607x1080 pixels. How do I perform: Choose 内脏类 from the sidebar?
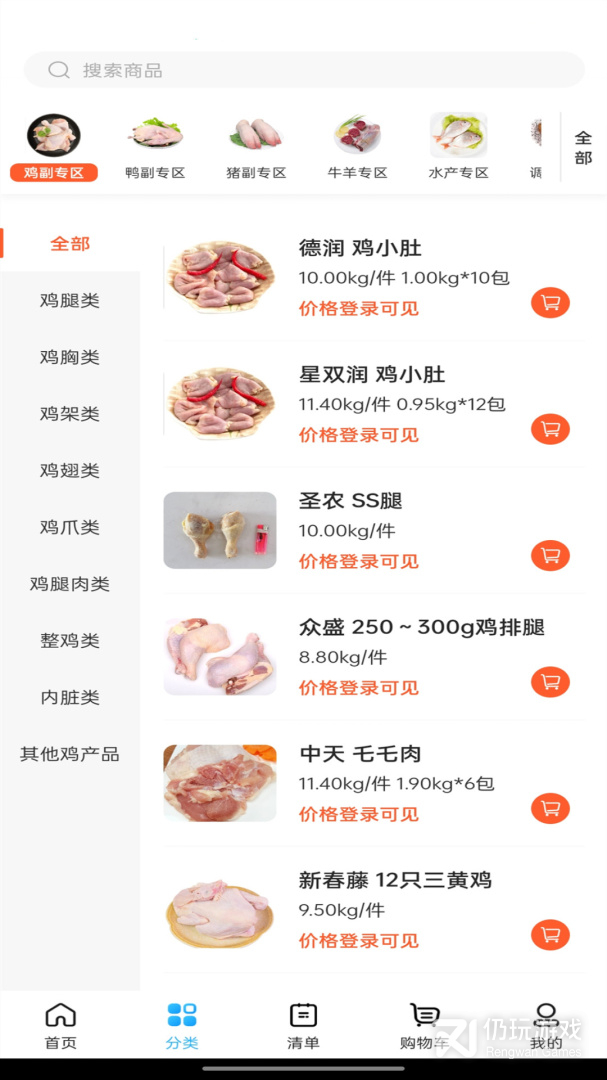tap(70, 697)
